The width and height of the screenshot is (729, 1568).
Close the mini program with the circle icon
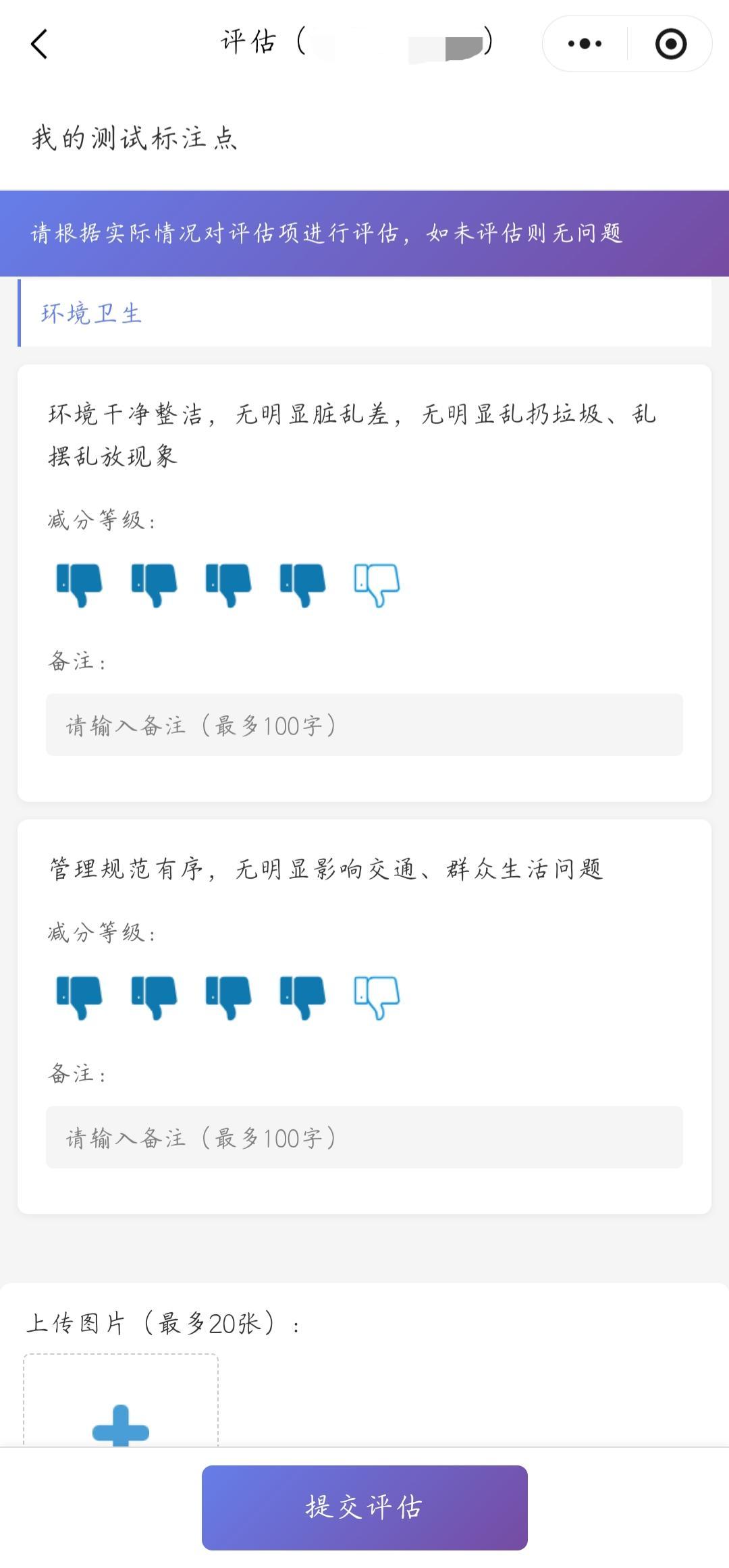coord(670,45)
